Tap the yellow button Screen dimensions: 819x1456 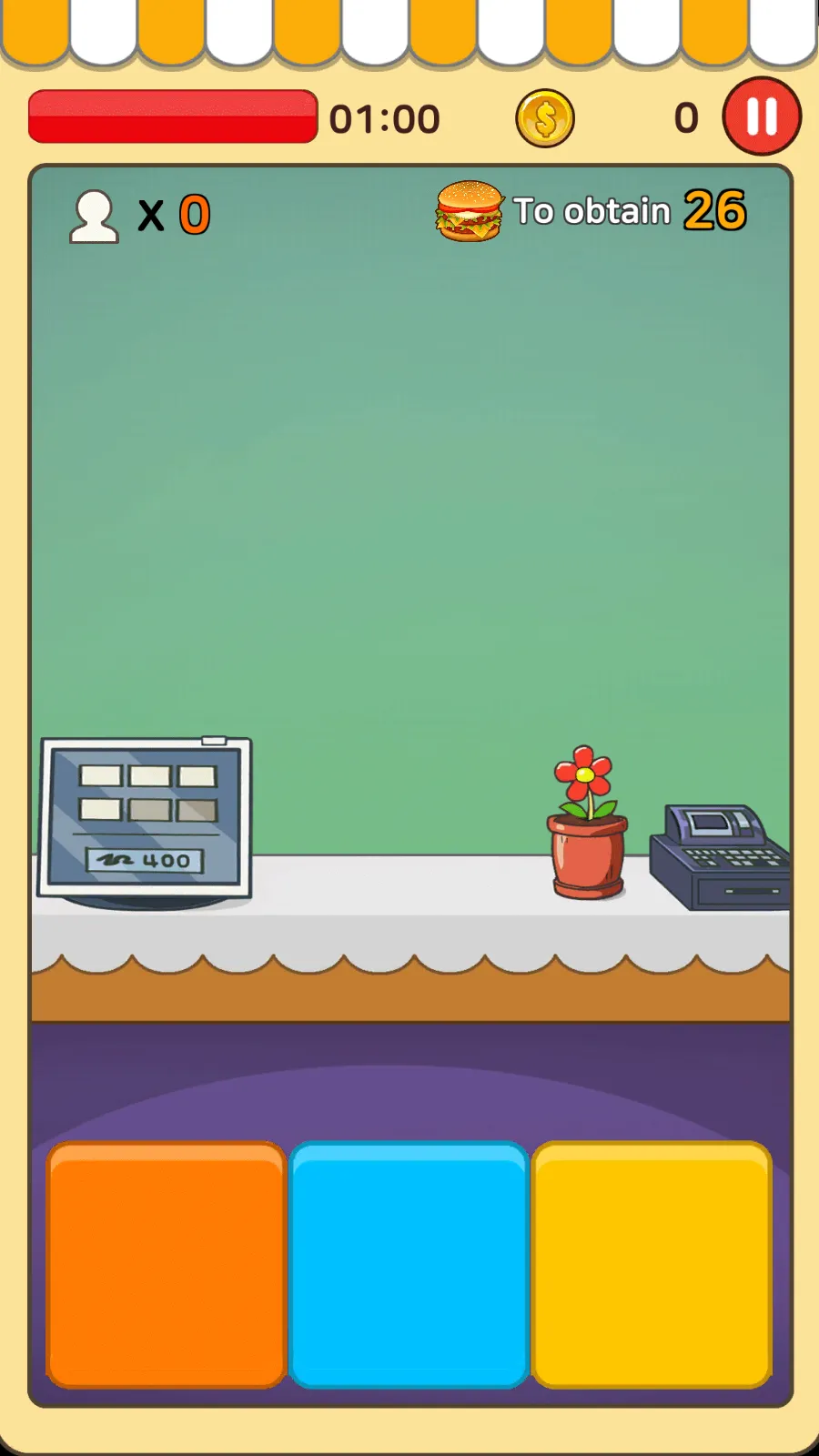pyautogui.click(x=652, y=1264)
